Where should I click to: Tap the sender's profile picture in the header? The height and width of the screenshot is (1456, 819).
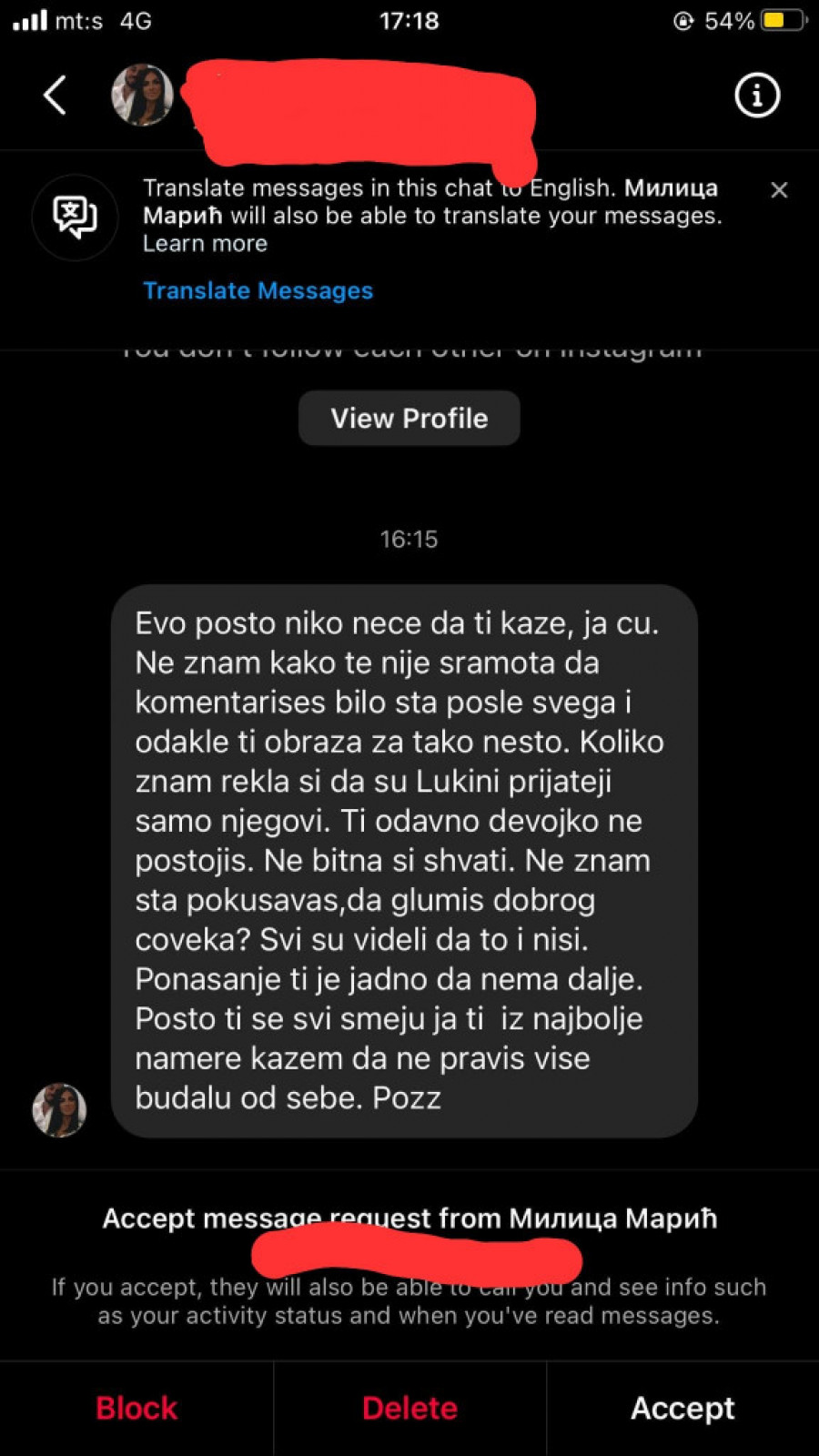coord(143,95)
